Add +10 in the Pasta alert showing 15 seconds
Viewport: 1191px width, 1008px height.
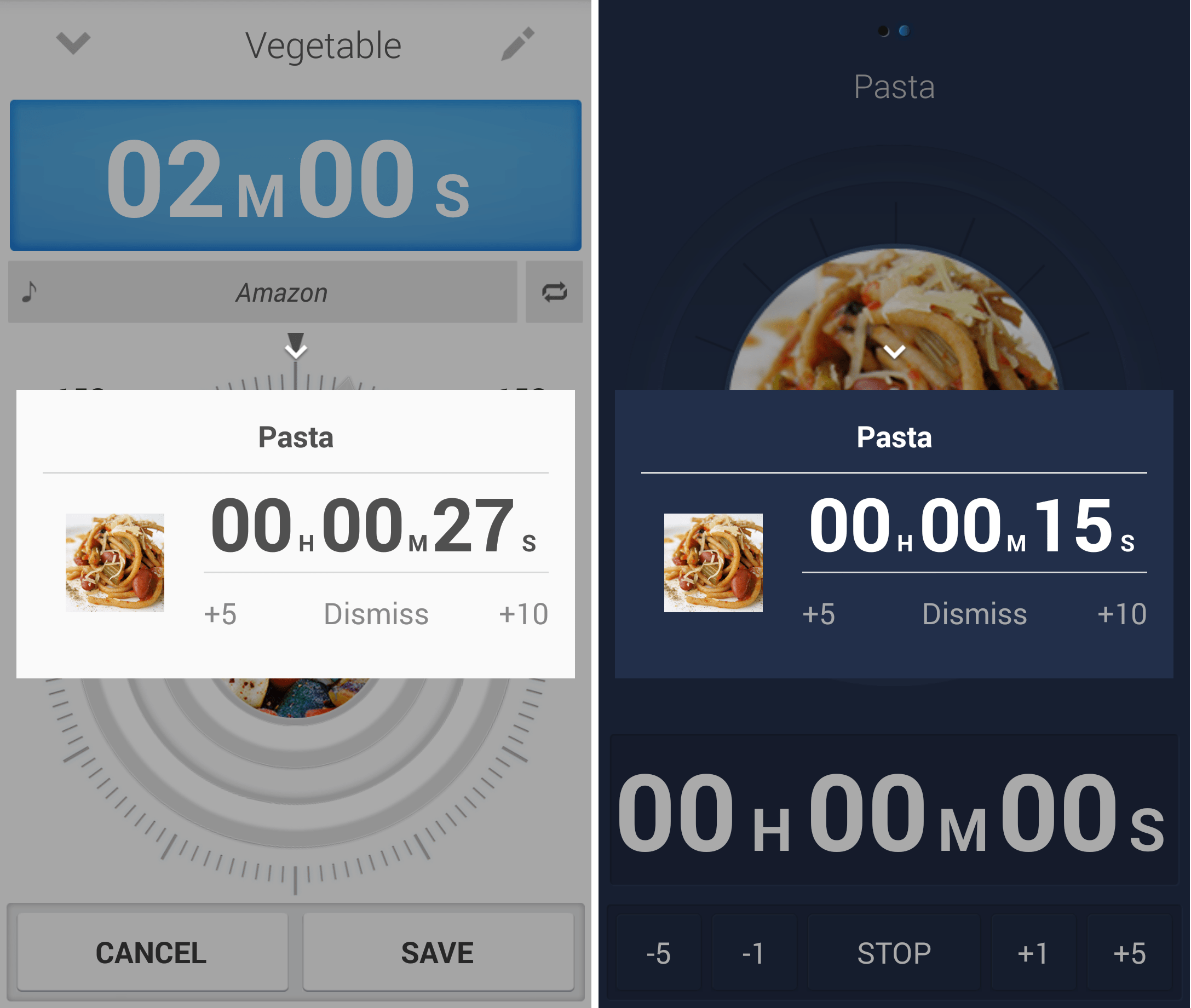pyautogui.click(x=1122, y=614)
